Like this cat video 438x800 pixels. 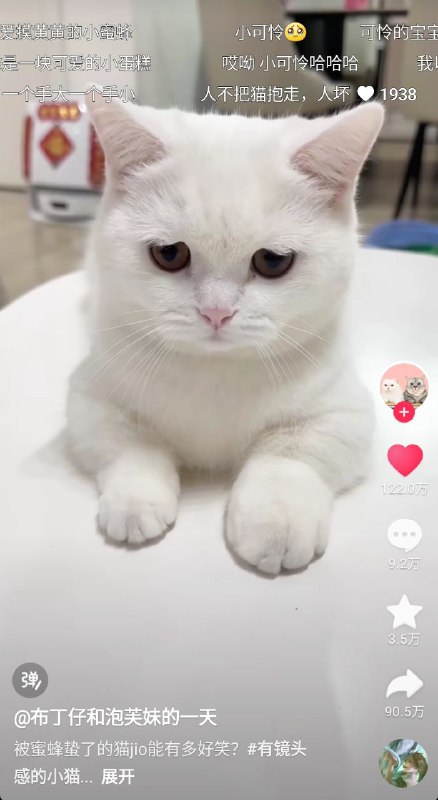405,460
